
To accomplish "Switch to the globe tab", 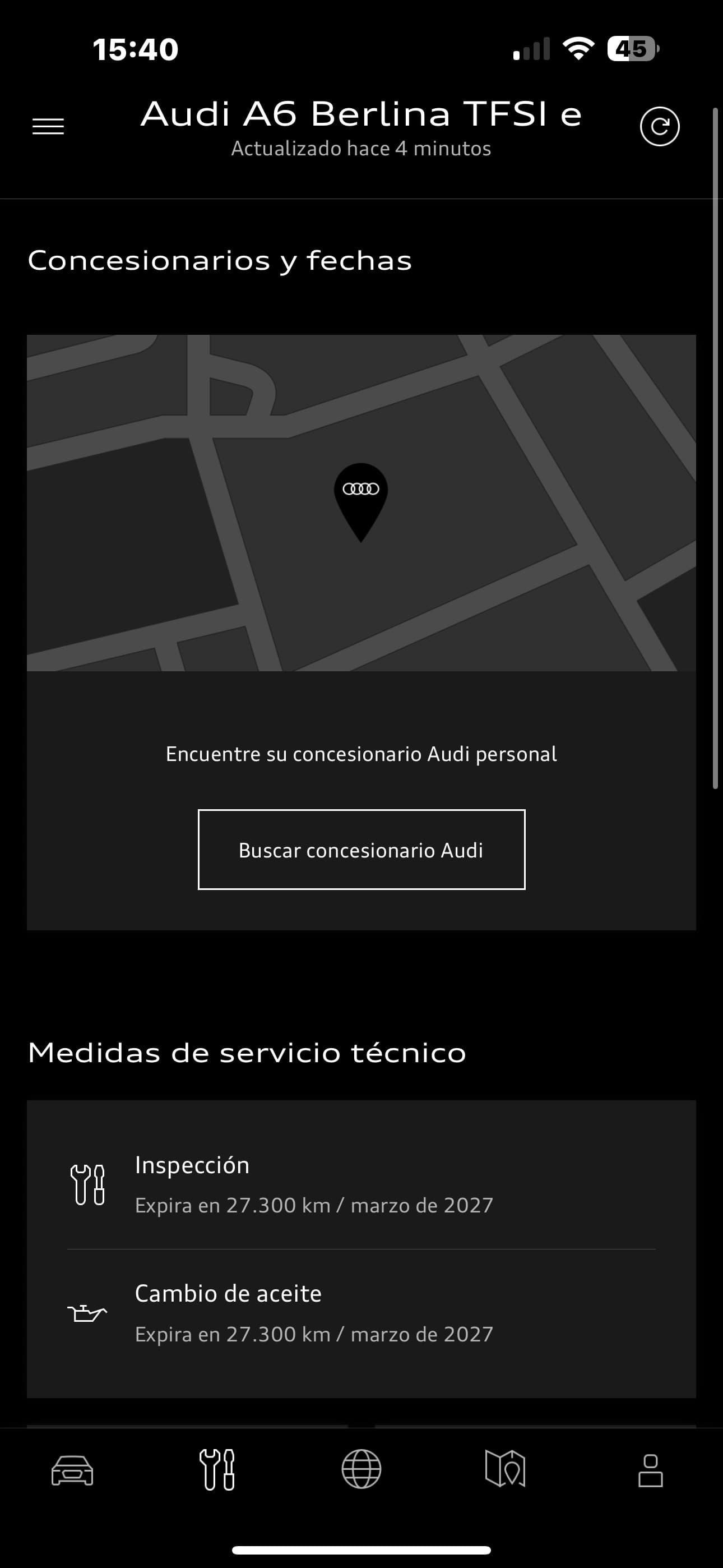I will 361,1470.
